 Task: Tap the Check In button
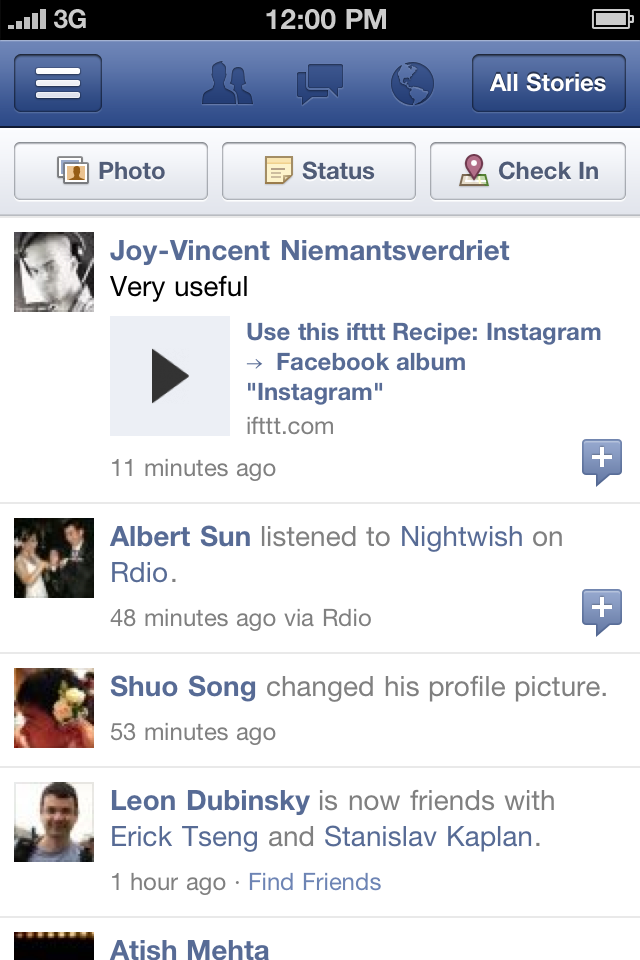click(x=528, y=171)
